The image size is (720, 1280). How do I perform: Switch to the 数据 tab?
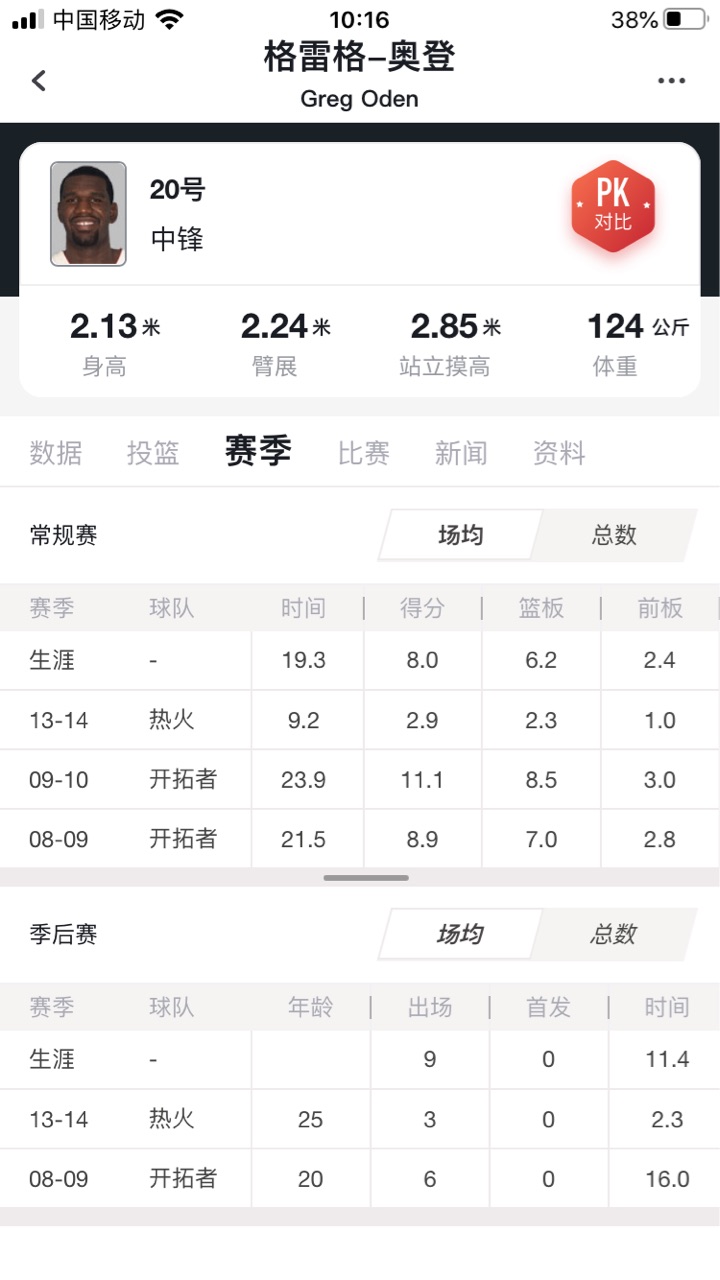pyautogui.click(x=56, y=453)
